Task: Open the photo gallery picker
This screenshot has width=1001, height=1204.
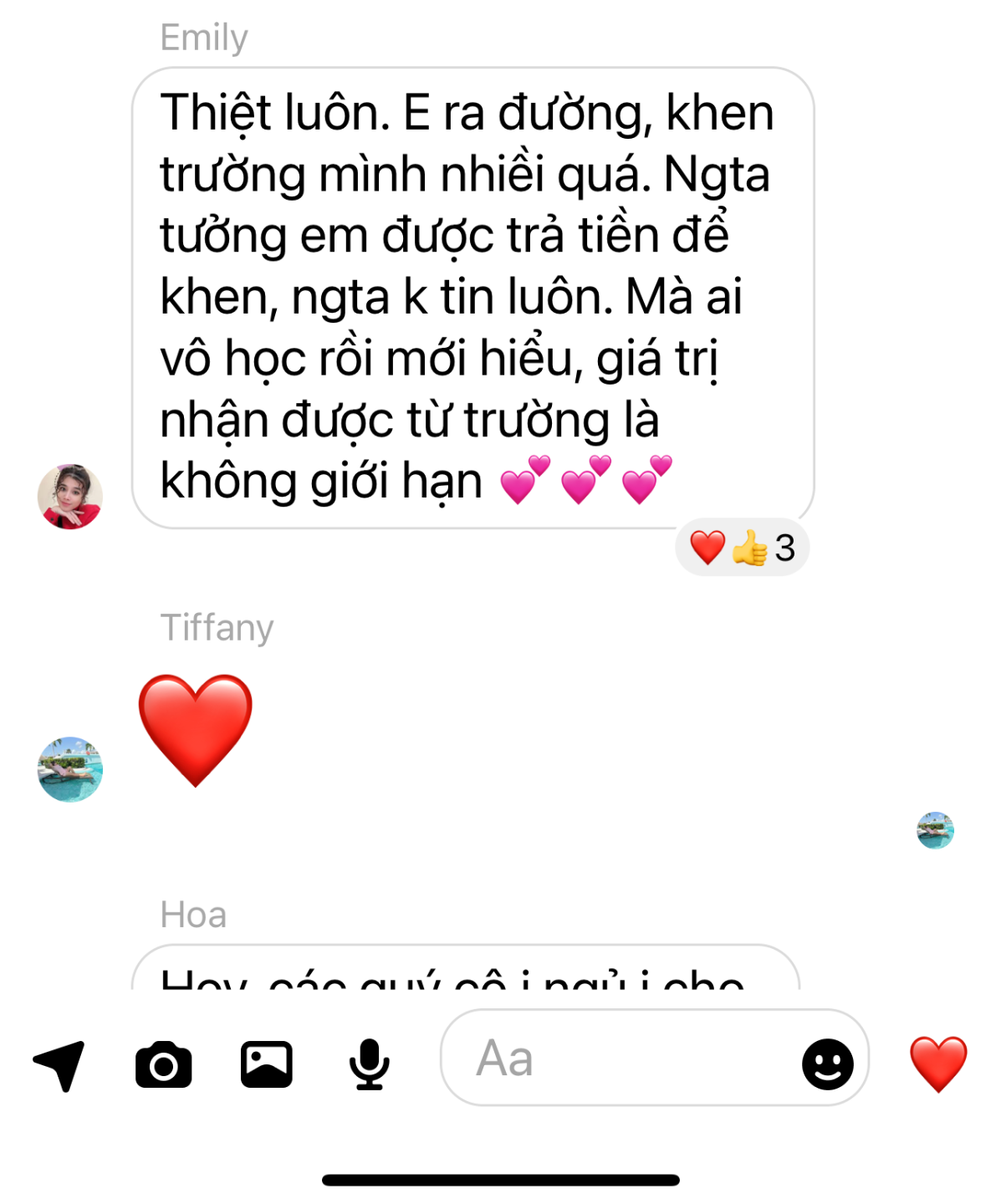Action: (267, 1064)
